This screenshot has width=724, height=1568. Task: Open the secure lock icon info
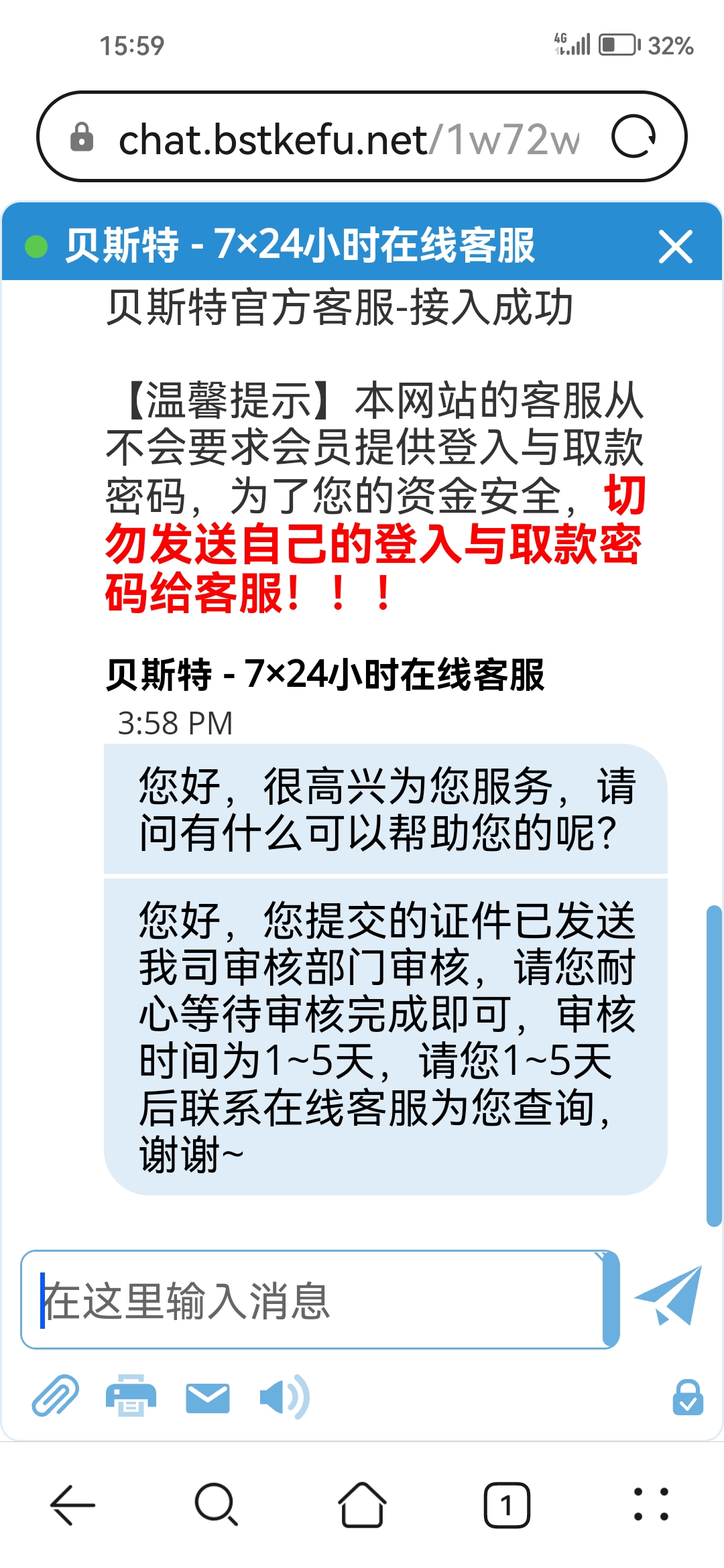tap(688, 1397)
